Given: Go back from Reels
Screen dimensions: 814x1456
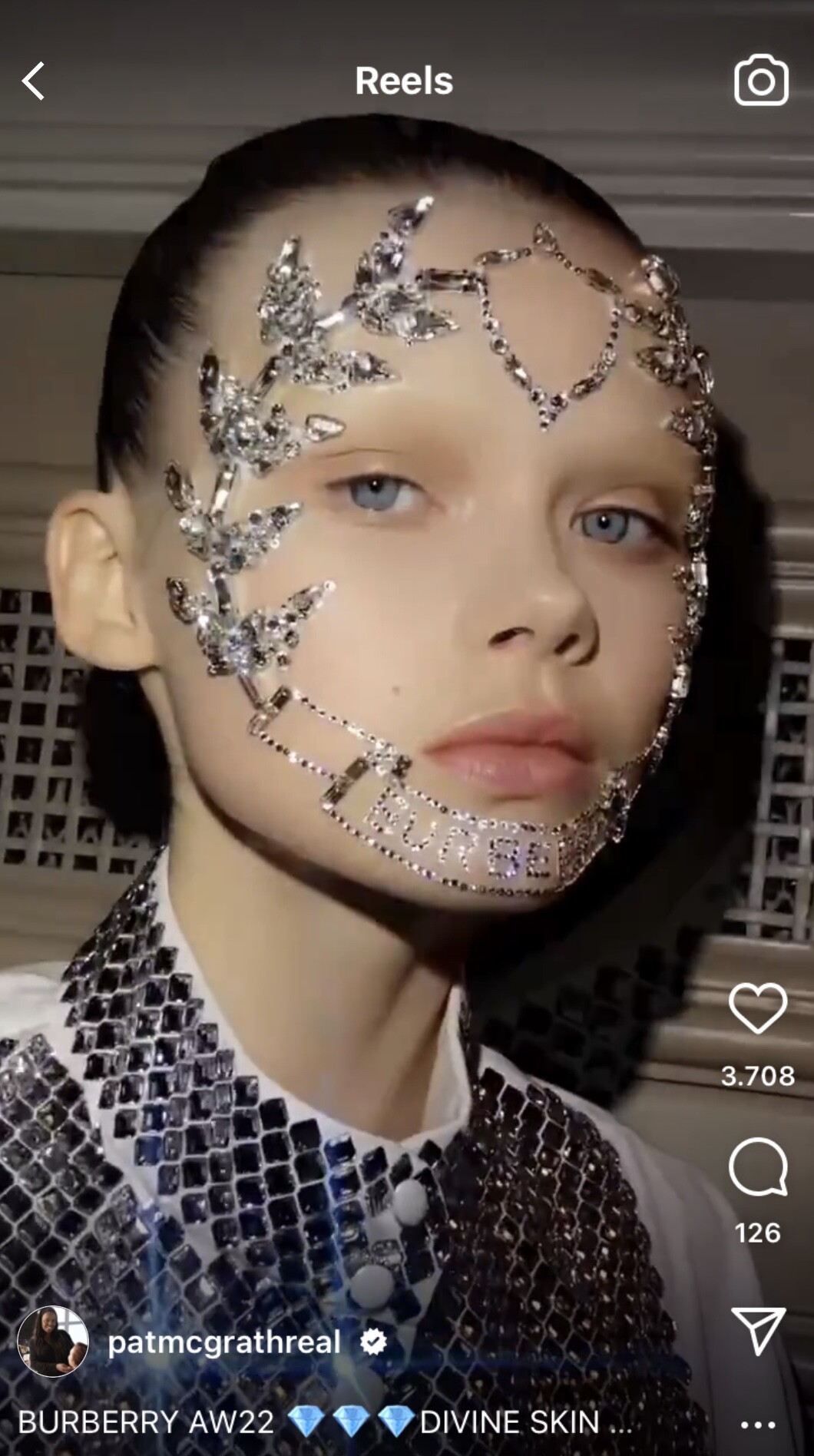Looking at the screenshot, I should point(33,81).
